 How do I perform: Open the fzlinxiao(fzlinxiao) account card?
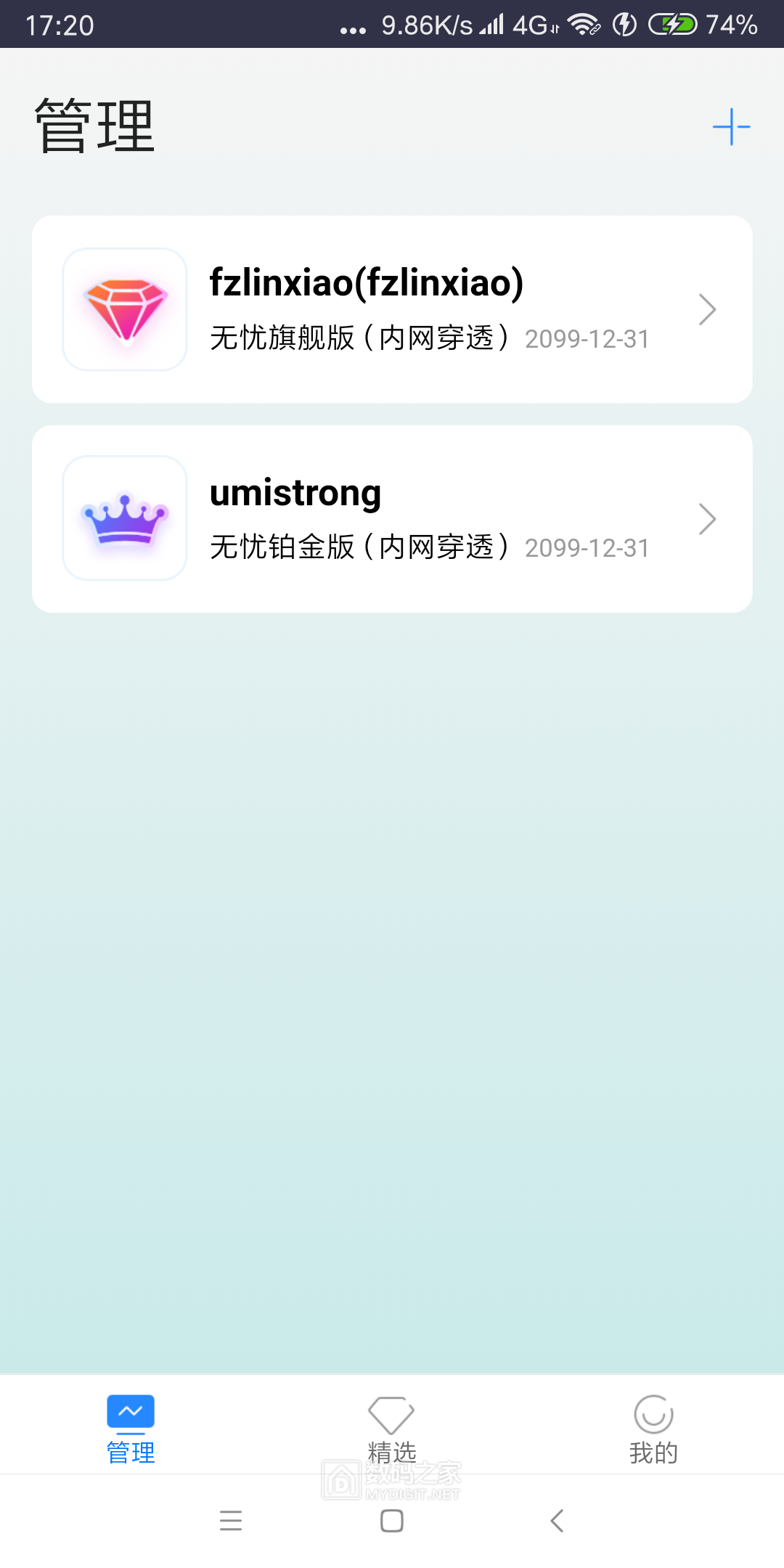pyautogui.click(x=392, y=309)
